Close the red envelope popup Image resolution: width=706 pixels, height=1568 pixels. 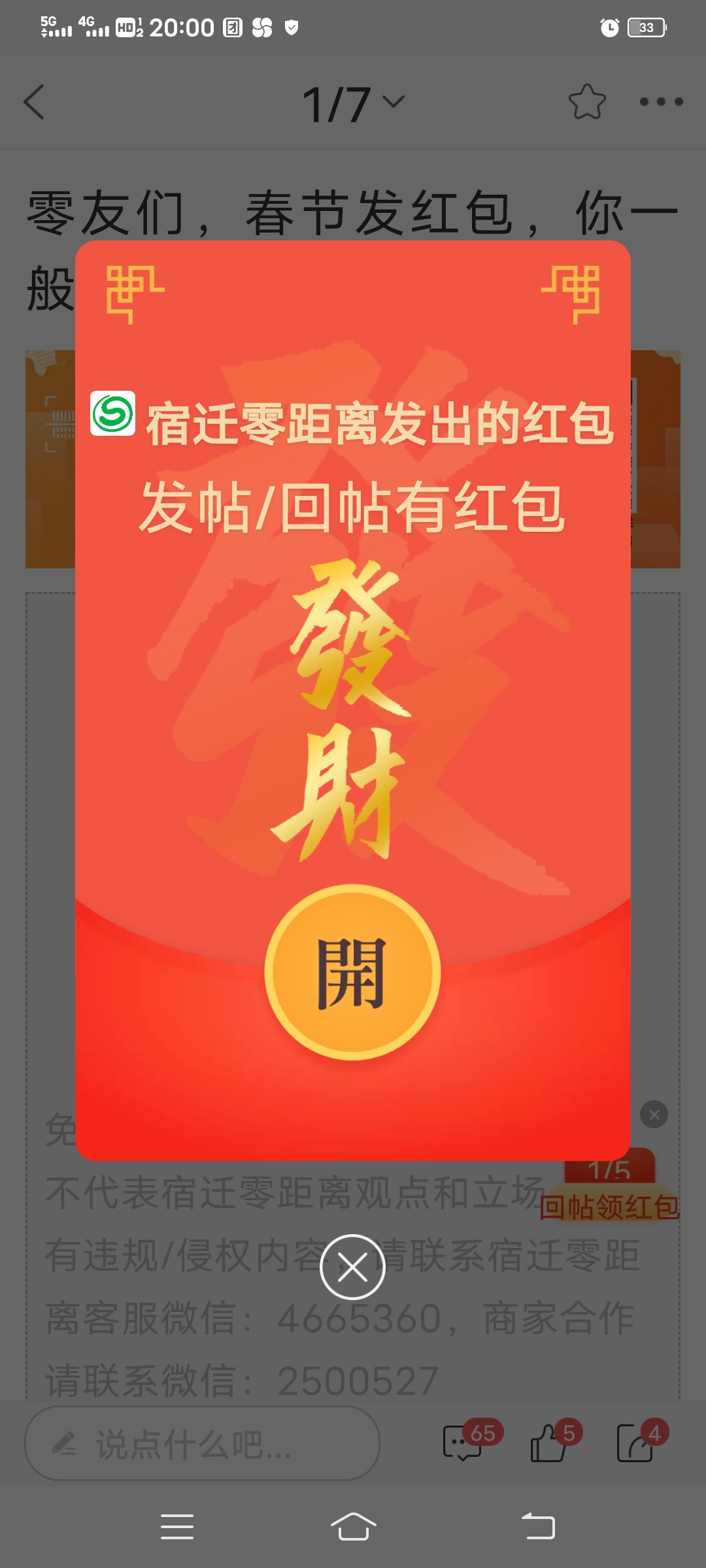point(352,1267)
